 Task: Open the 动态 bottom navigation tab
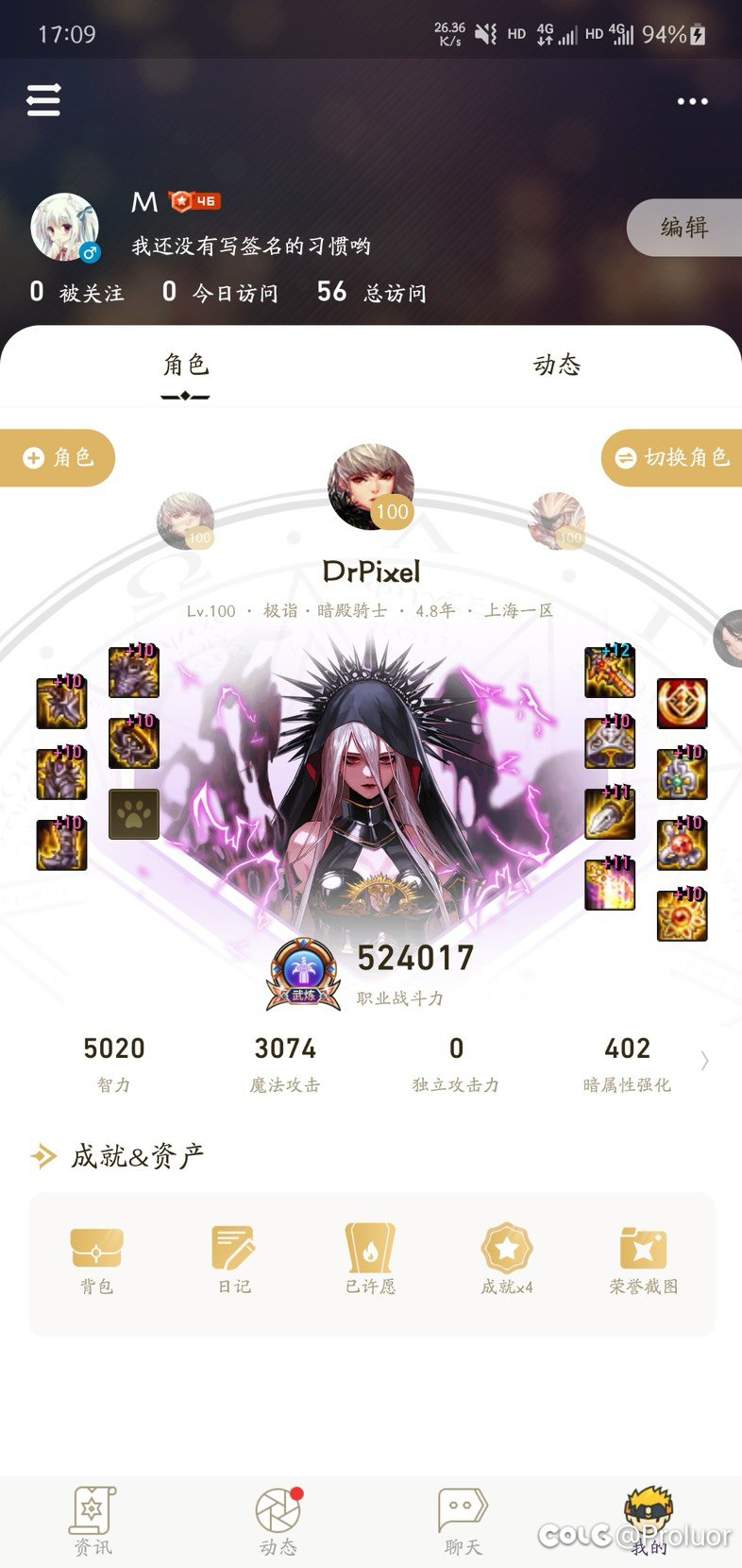(x=278, y=1521)
